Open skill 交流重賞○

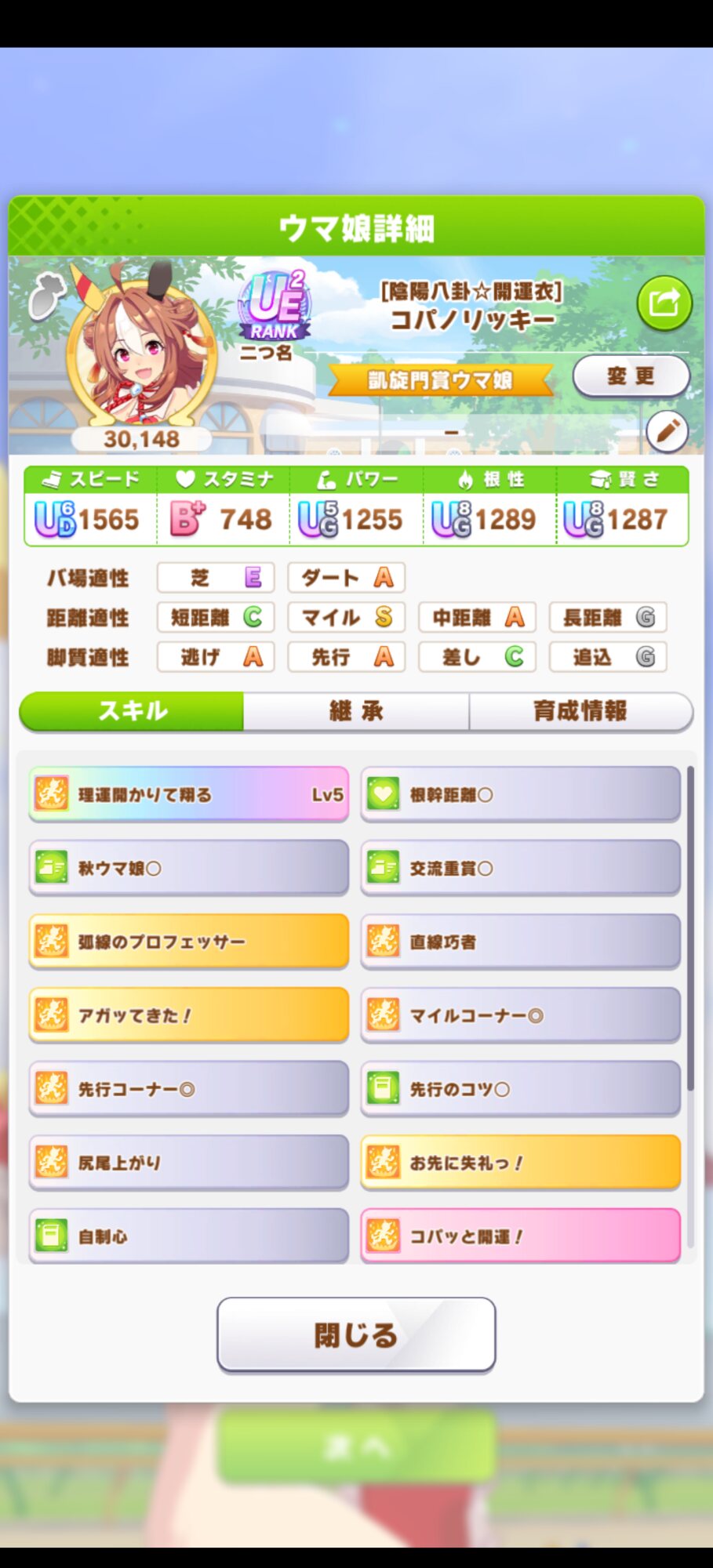(x=520, y=868)
